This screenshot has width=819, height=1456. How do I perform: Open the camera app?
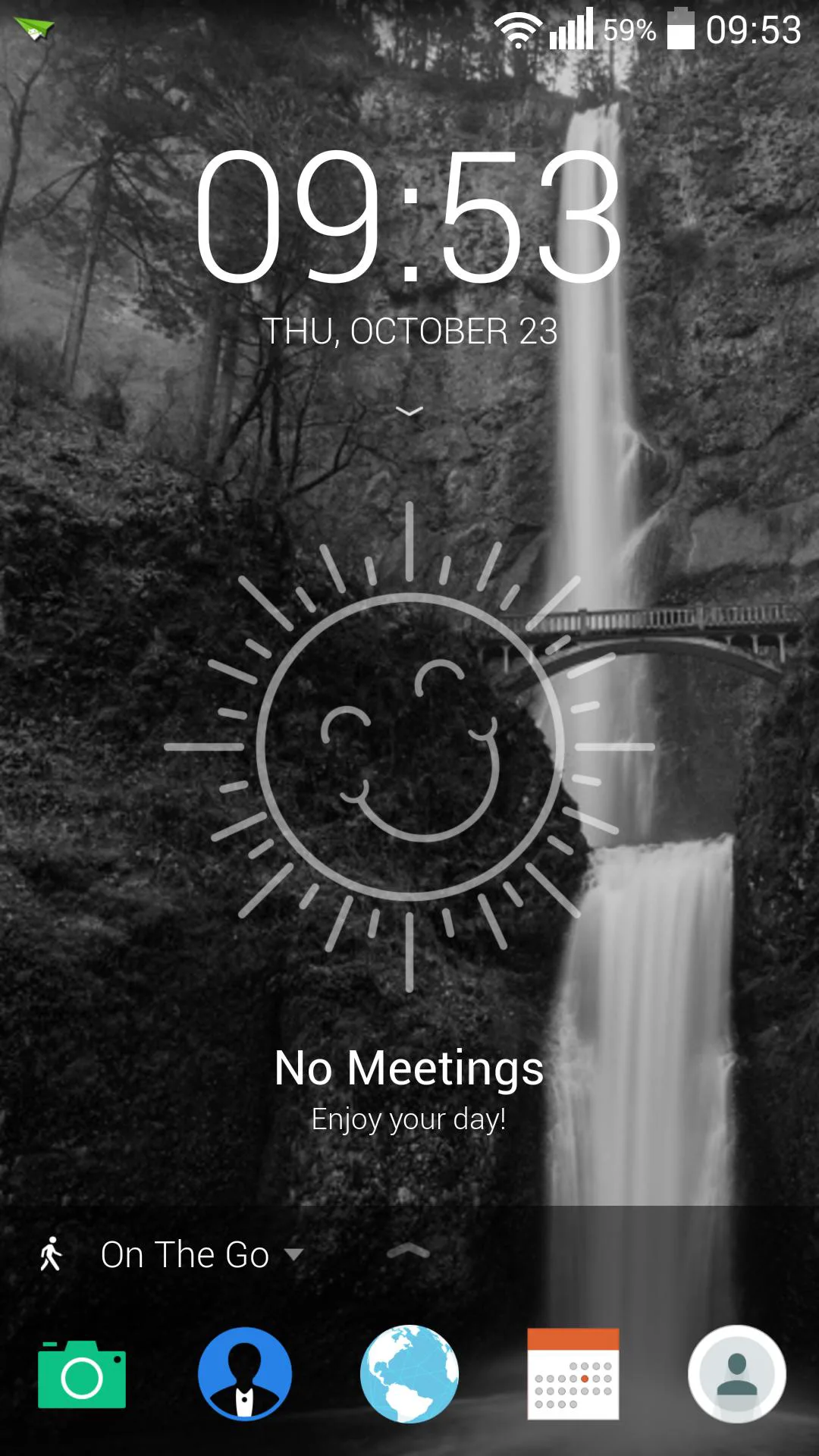point(82,1374)
